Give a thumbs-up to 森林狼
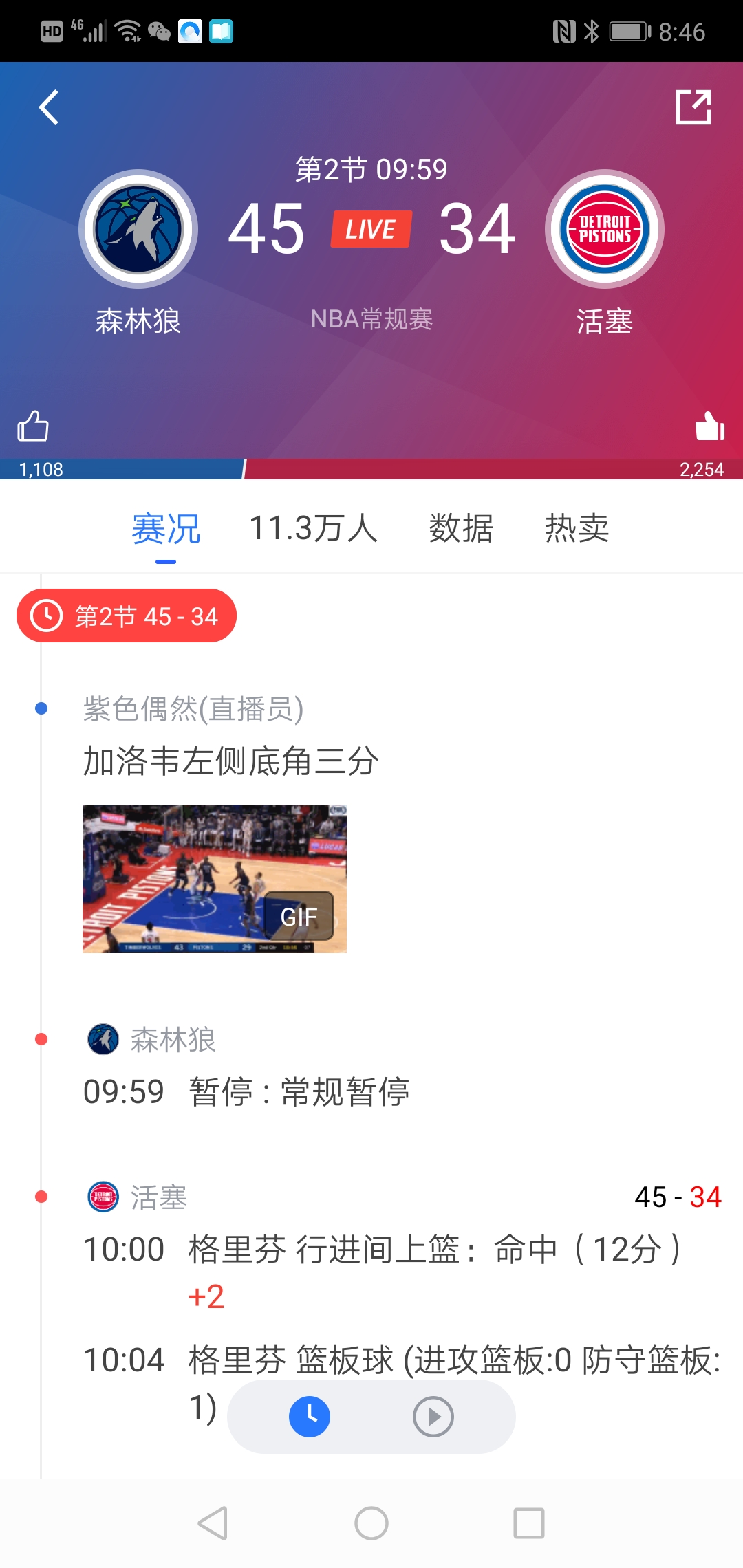Image resolution: width=743 pixels, height=1568 pixels. [33, 426]
